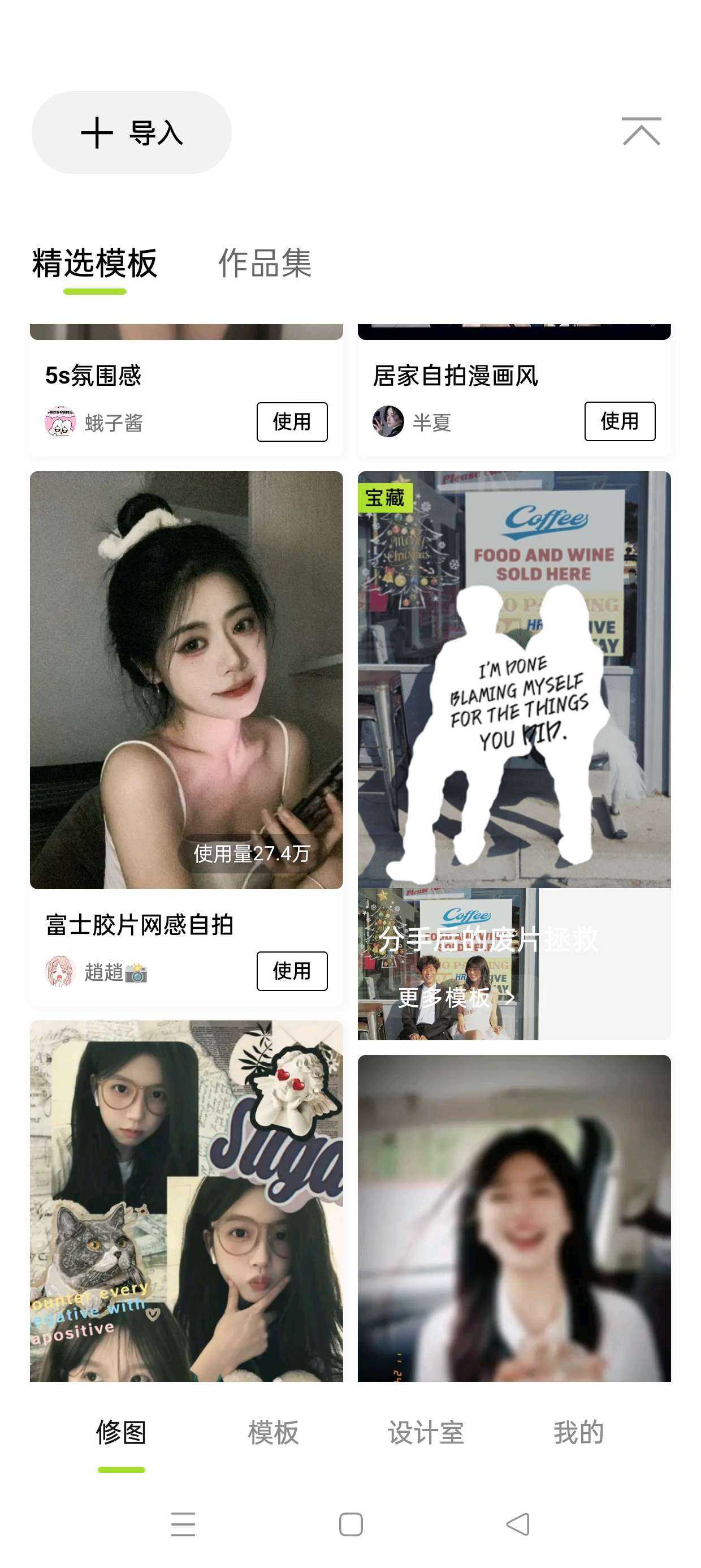701x1568 pixels.
Task: Select the 修图 bottom tab
Action: point(121,1433)
